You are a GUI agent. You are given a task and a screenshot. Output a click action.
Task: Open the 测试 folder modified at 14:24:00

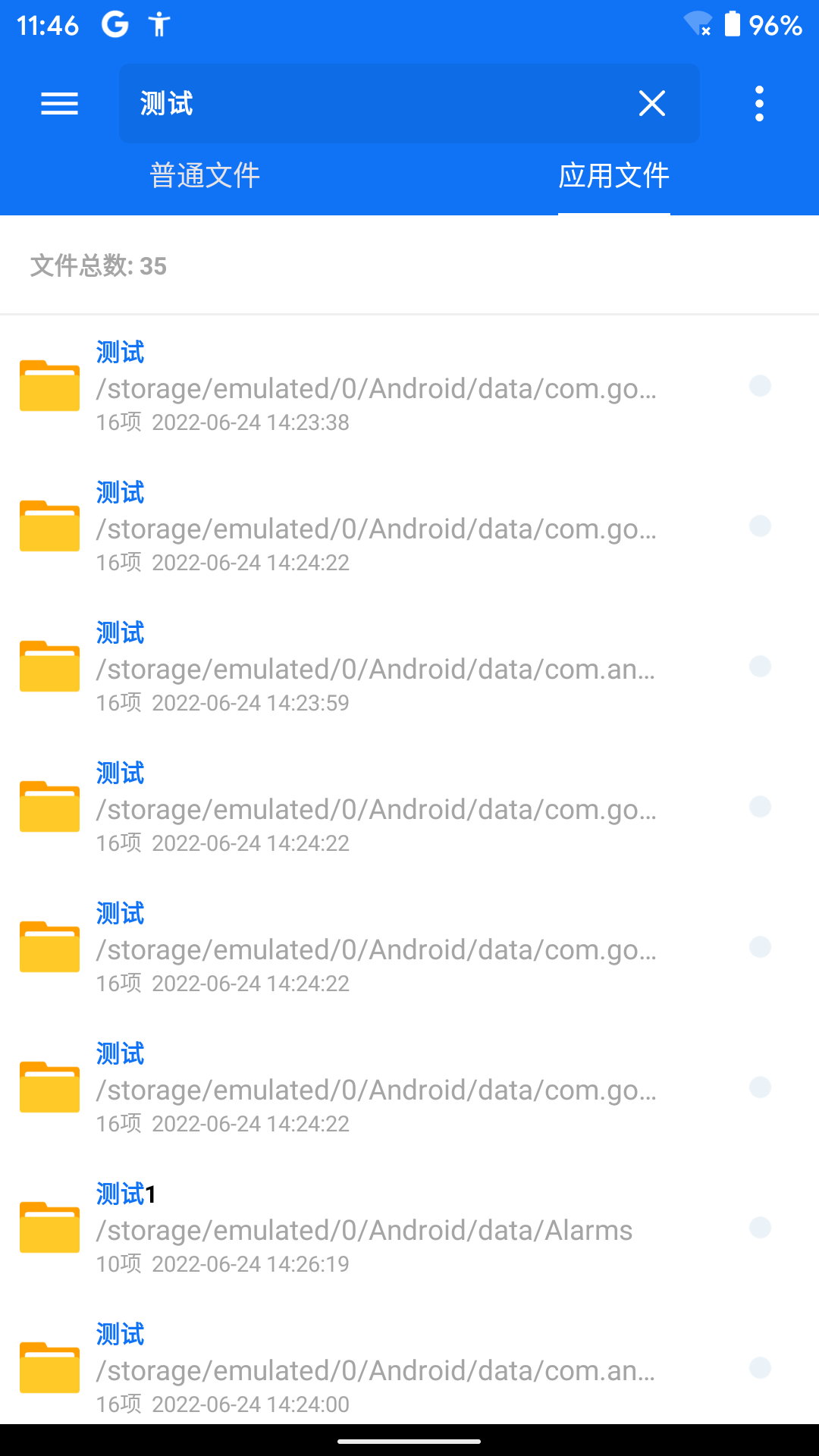375,1369
